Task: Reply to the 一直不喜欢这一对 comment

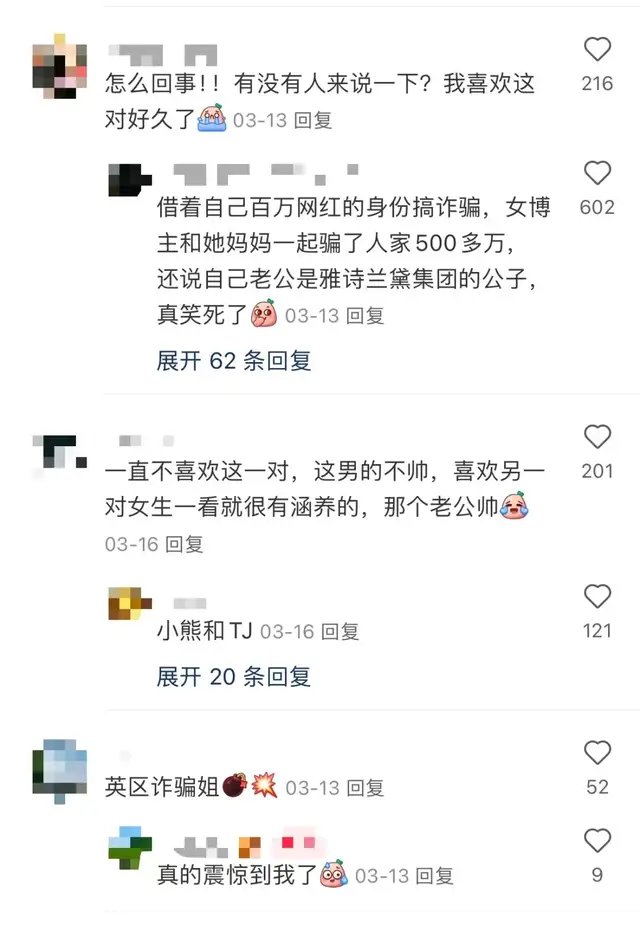Action: (184, 544)
